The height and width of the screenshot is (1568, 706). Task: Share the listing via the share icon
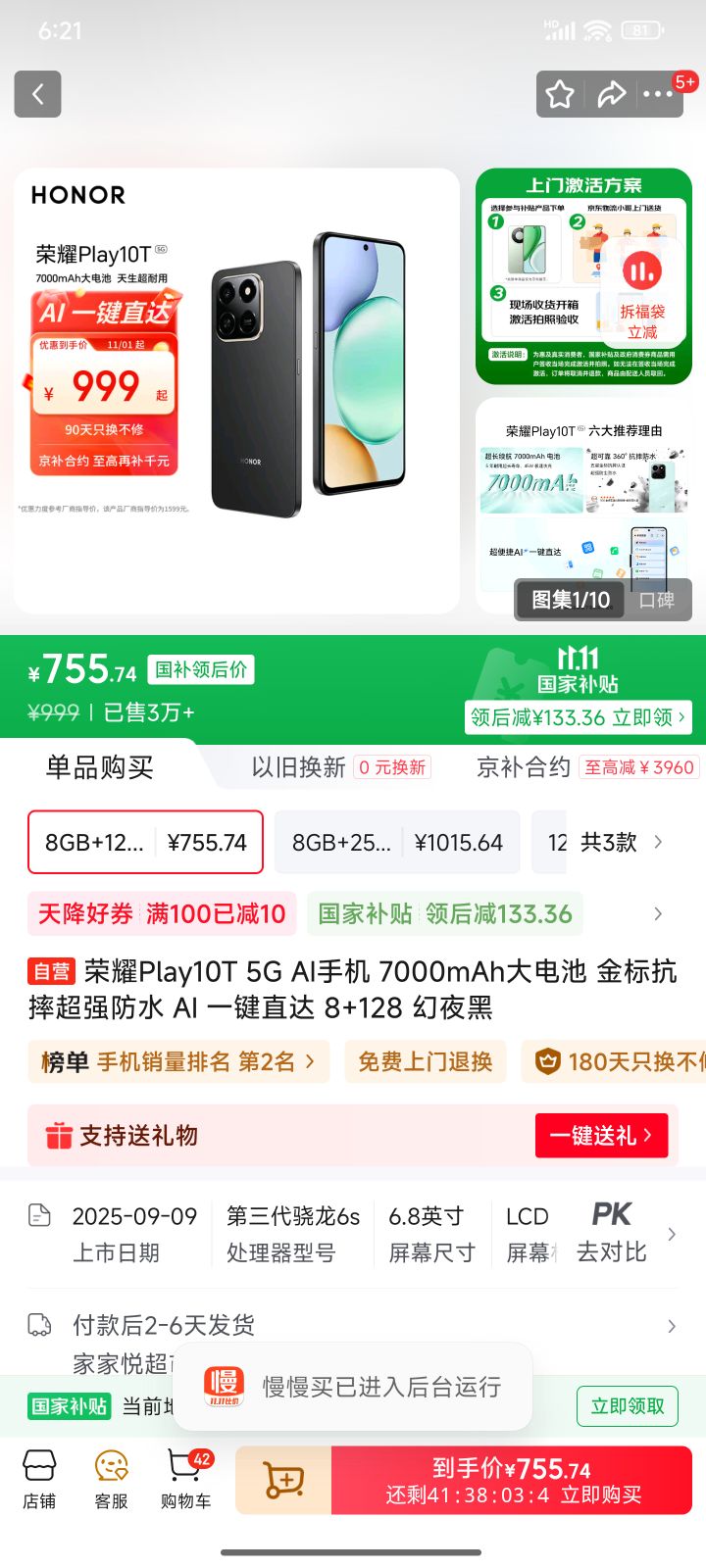tap(613, 94)
